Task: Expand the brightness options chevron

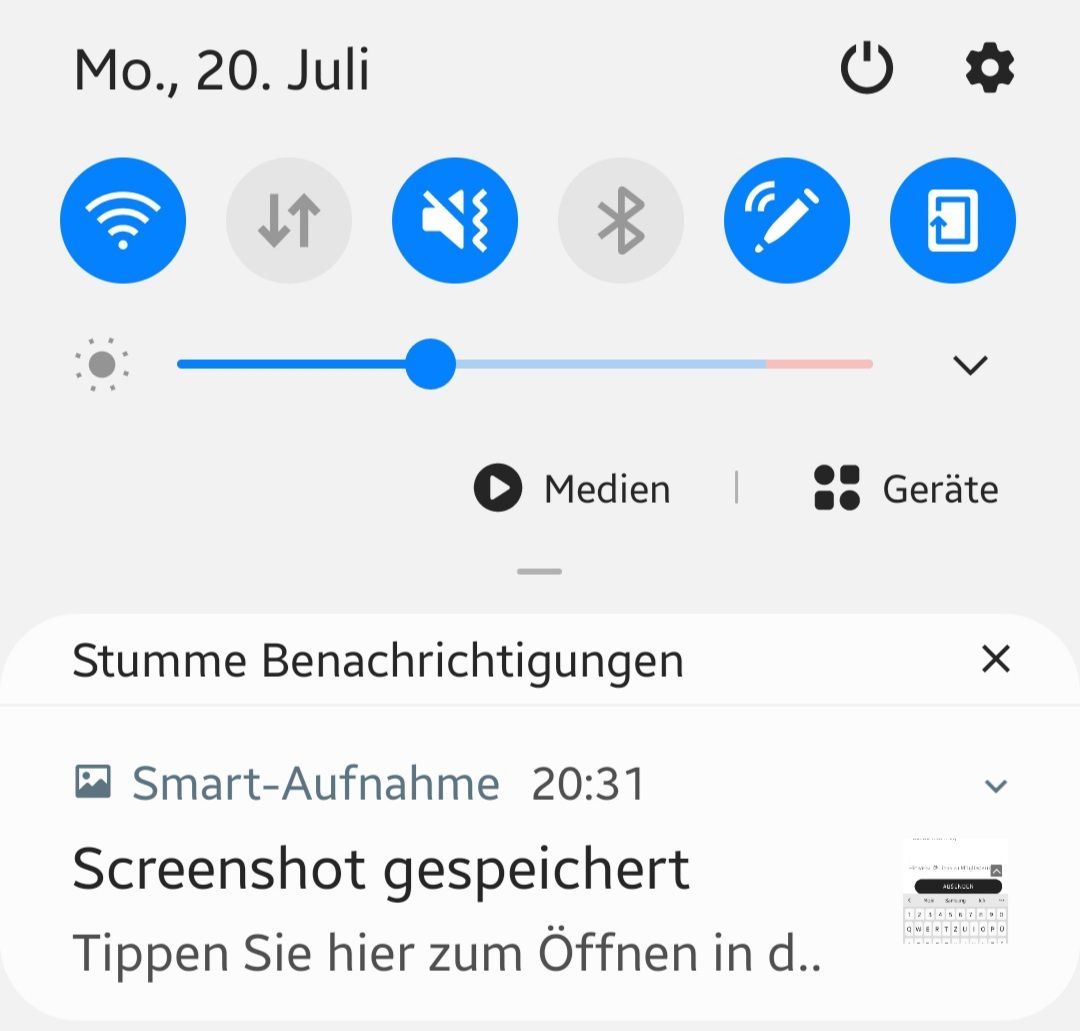Action: point(970,365)
